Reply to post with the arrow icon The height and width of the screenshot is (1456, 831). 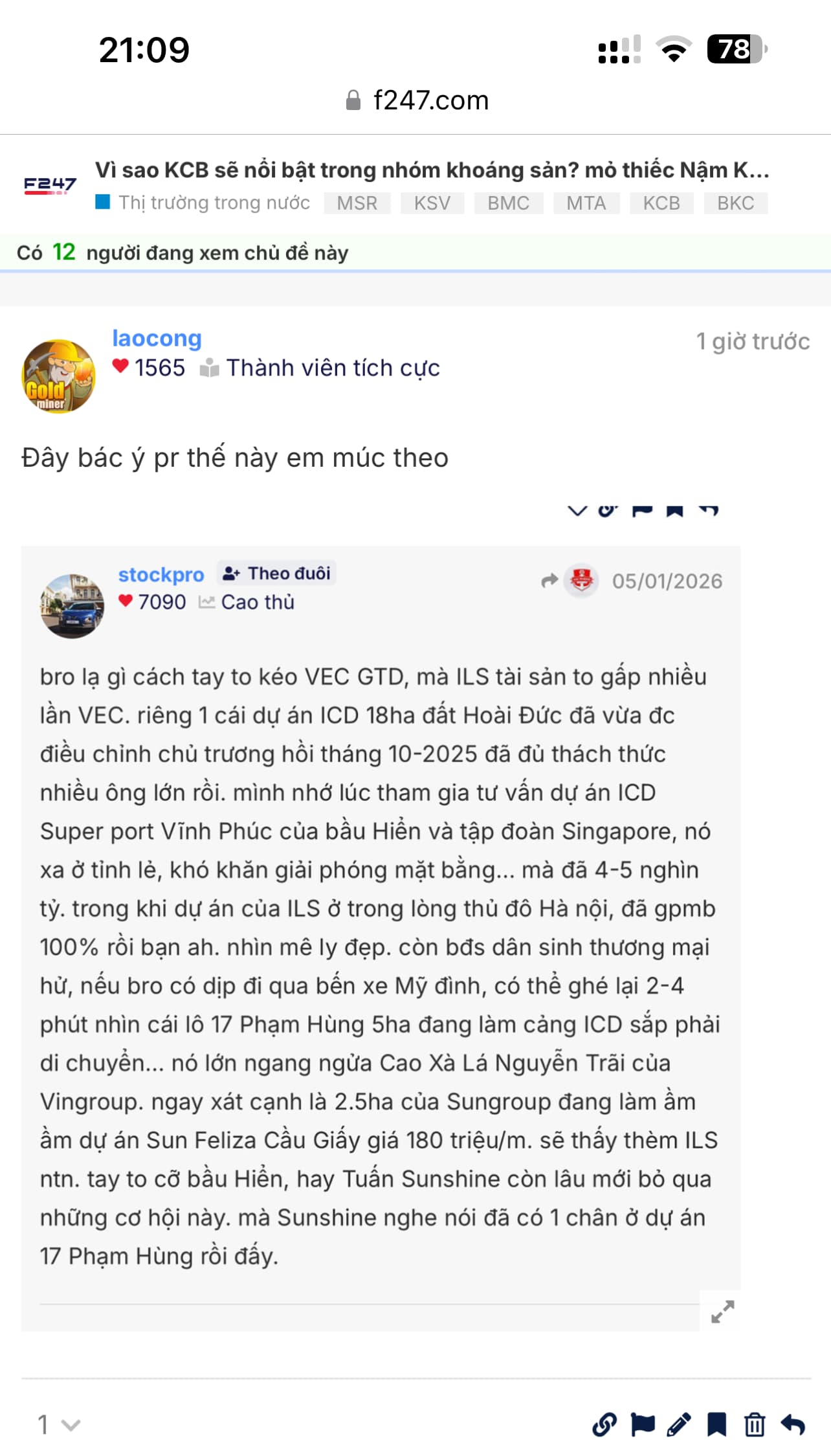(793, 1425)
